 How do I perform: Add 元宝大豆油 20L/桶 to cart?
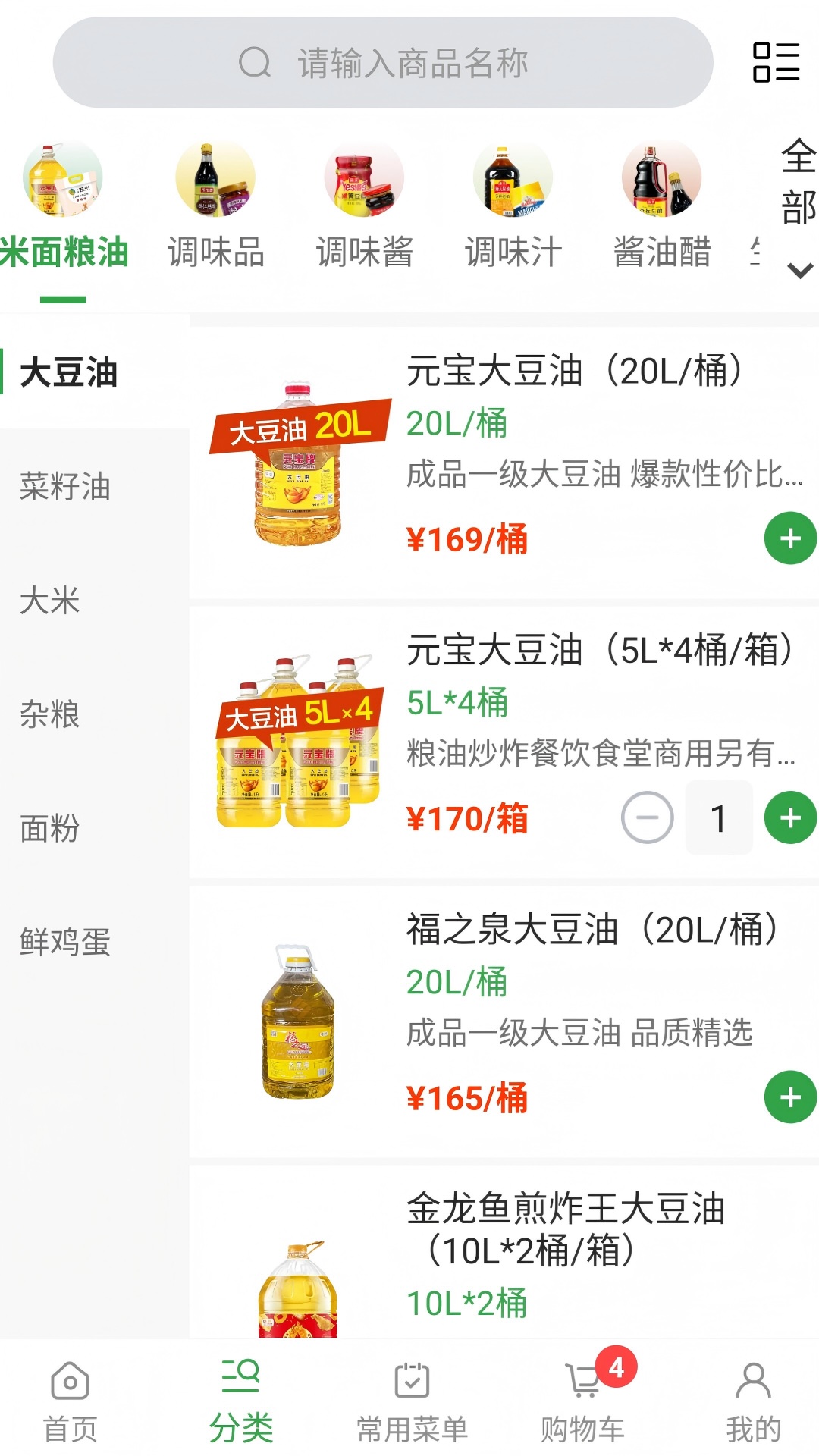(x=790, y=538)
